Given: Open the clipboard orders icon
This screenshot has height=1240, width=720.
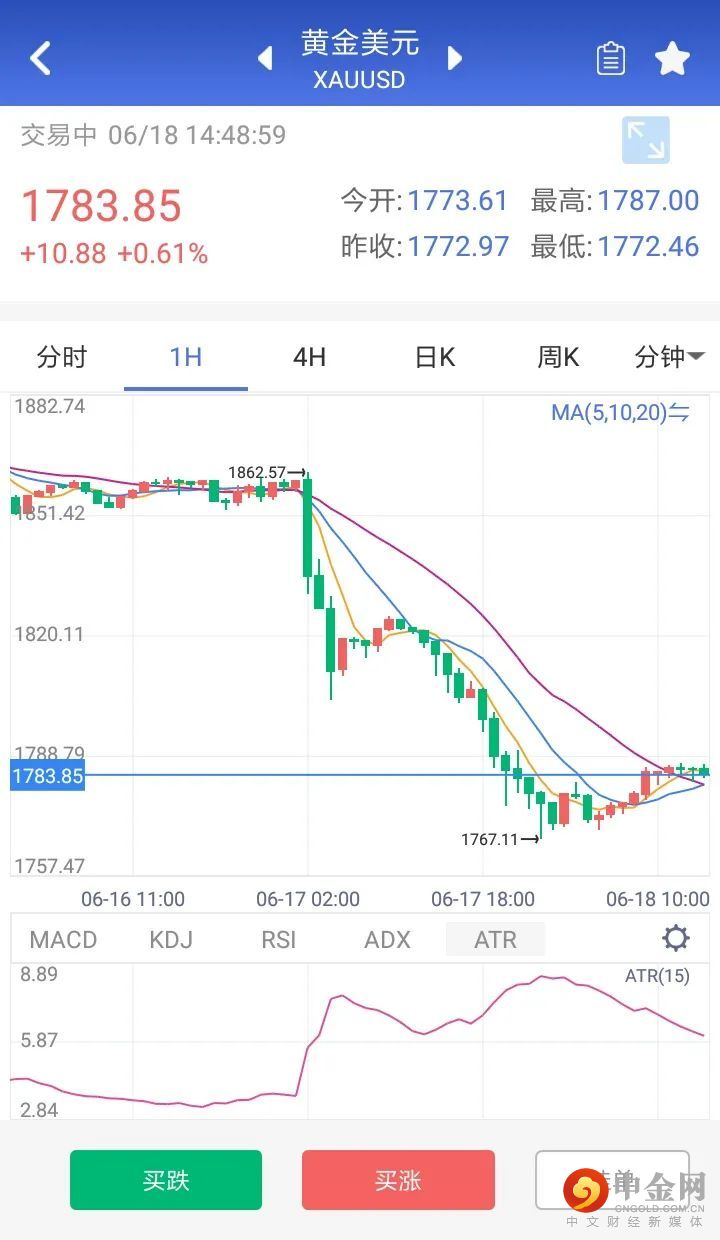Looking at the screenshot, I should (x=610, y=59).
